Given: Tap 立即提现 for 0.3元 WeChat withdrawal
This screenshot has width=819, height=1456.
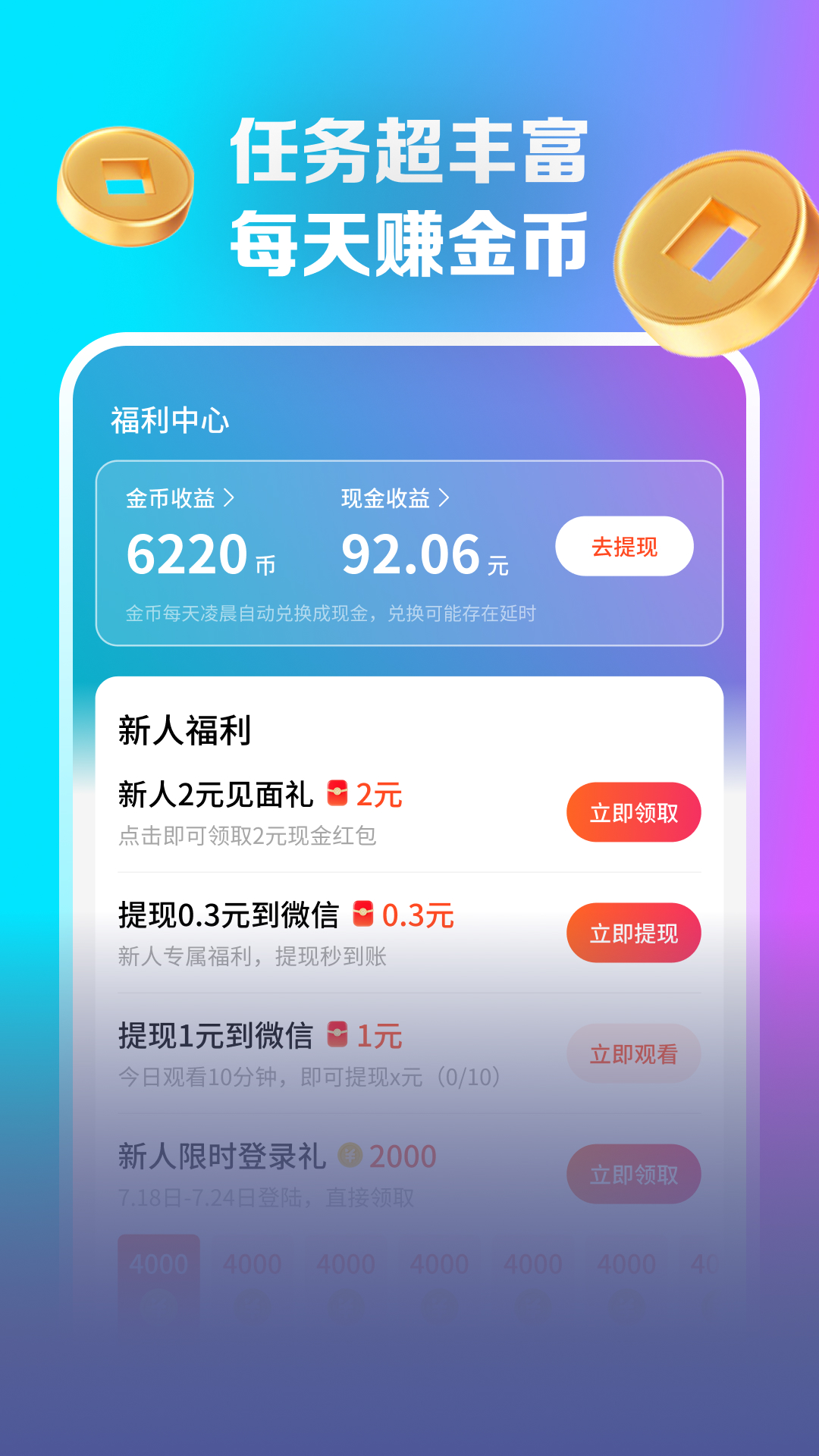Looking at the screenshot, I should [633, 934].
